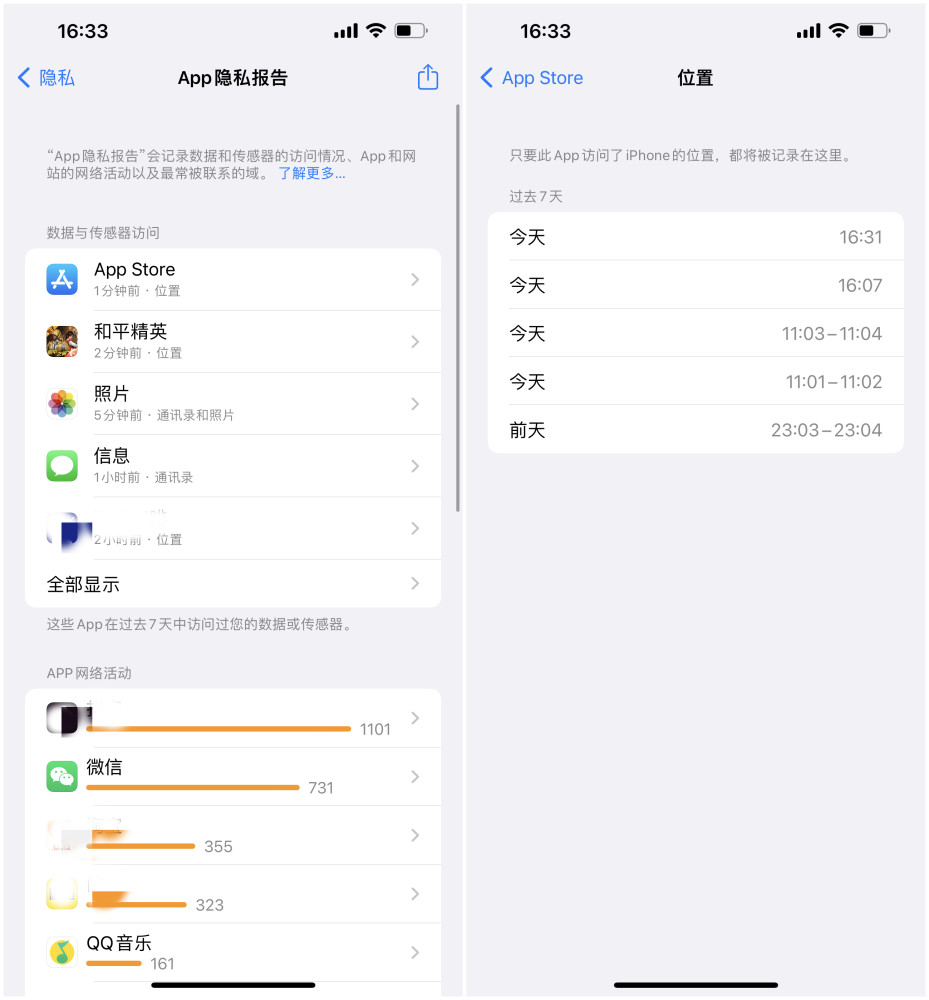
Task: Open 信息 contacts access details
Action: click(233, 465)
